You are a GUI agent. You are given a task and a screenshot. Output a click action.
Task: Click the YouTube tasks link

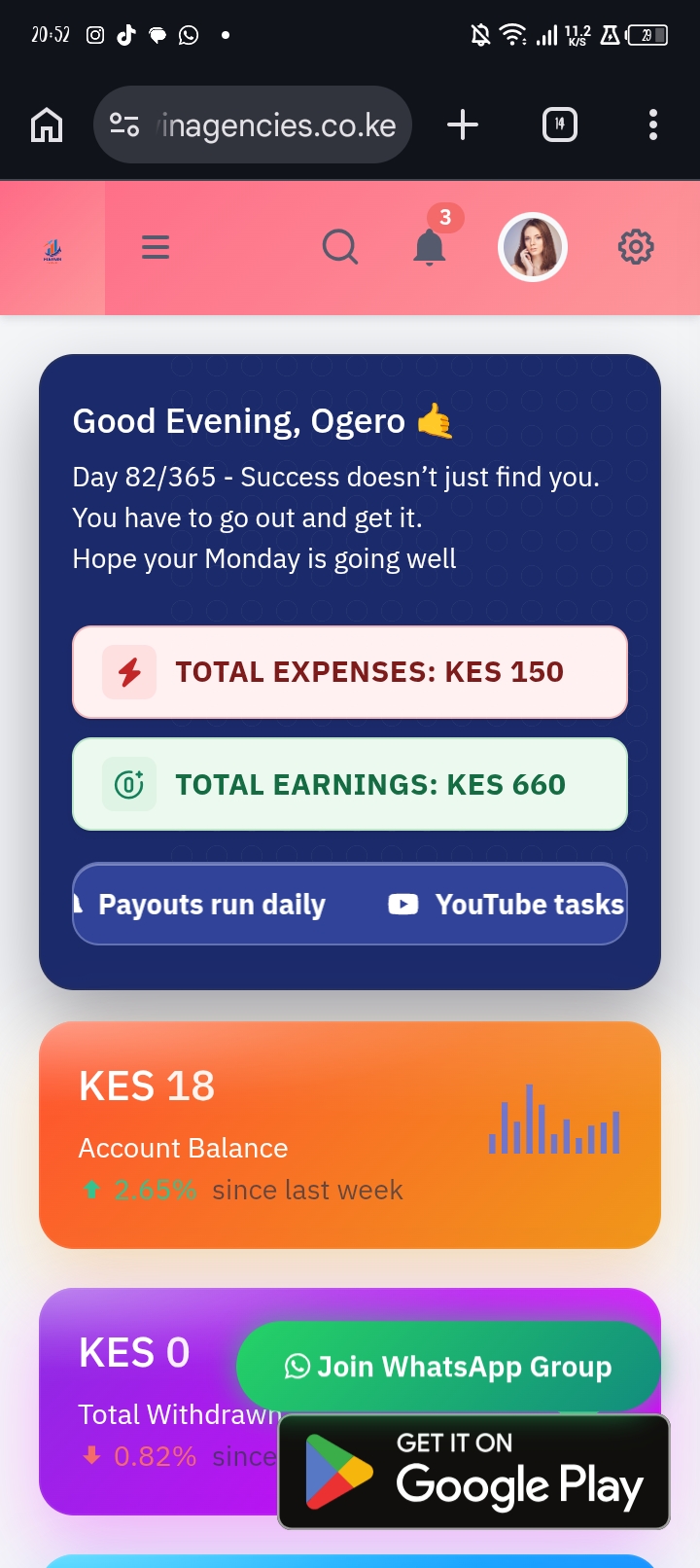[x=530, y=904]
